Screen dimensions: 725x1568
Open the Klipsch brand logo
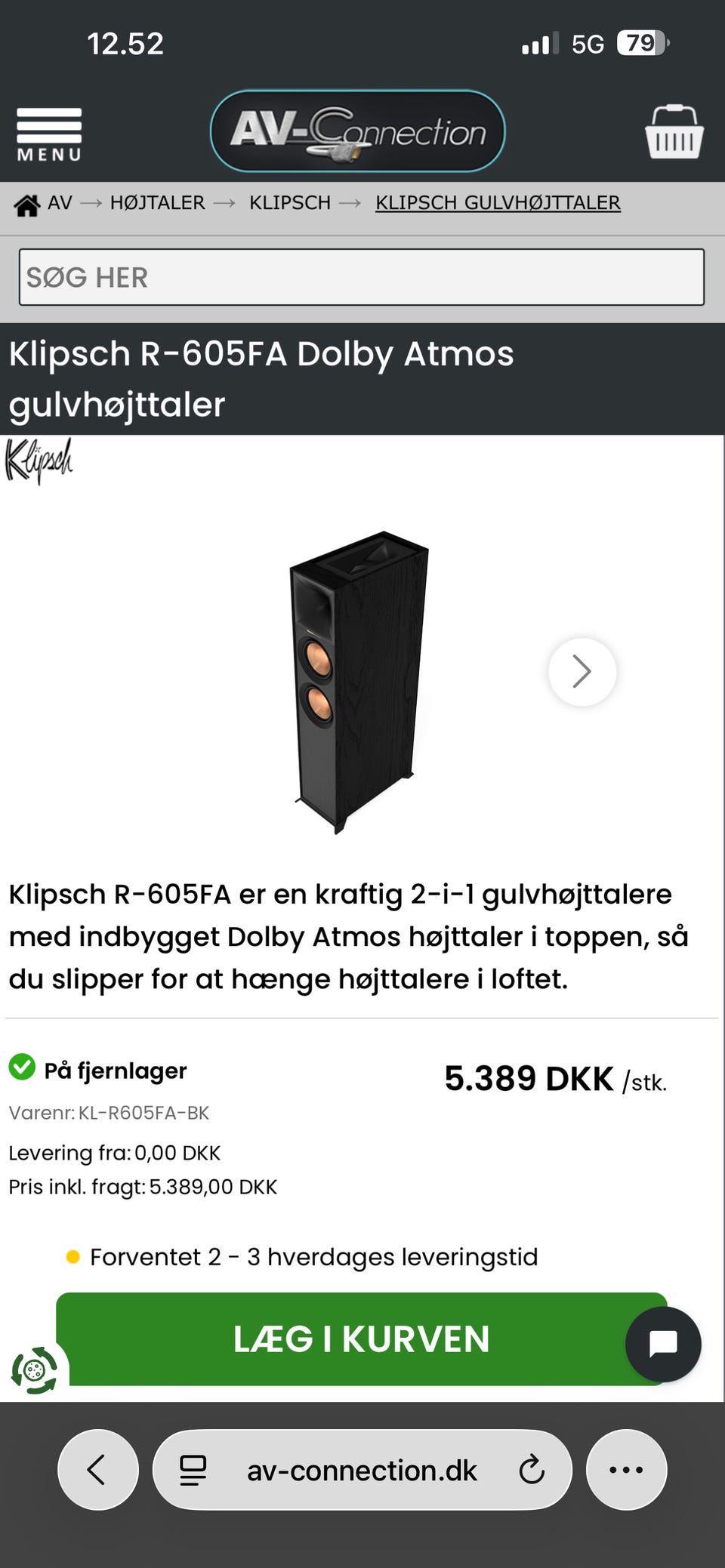pyautogui.click(x=39, y=461)
